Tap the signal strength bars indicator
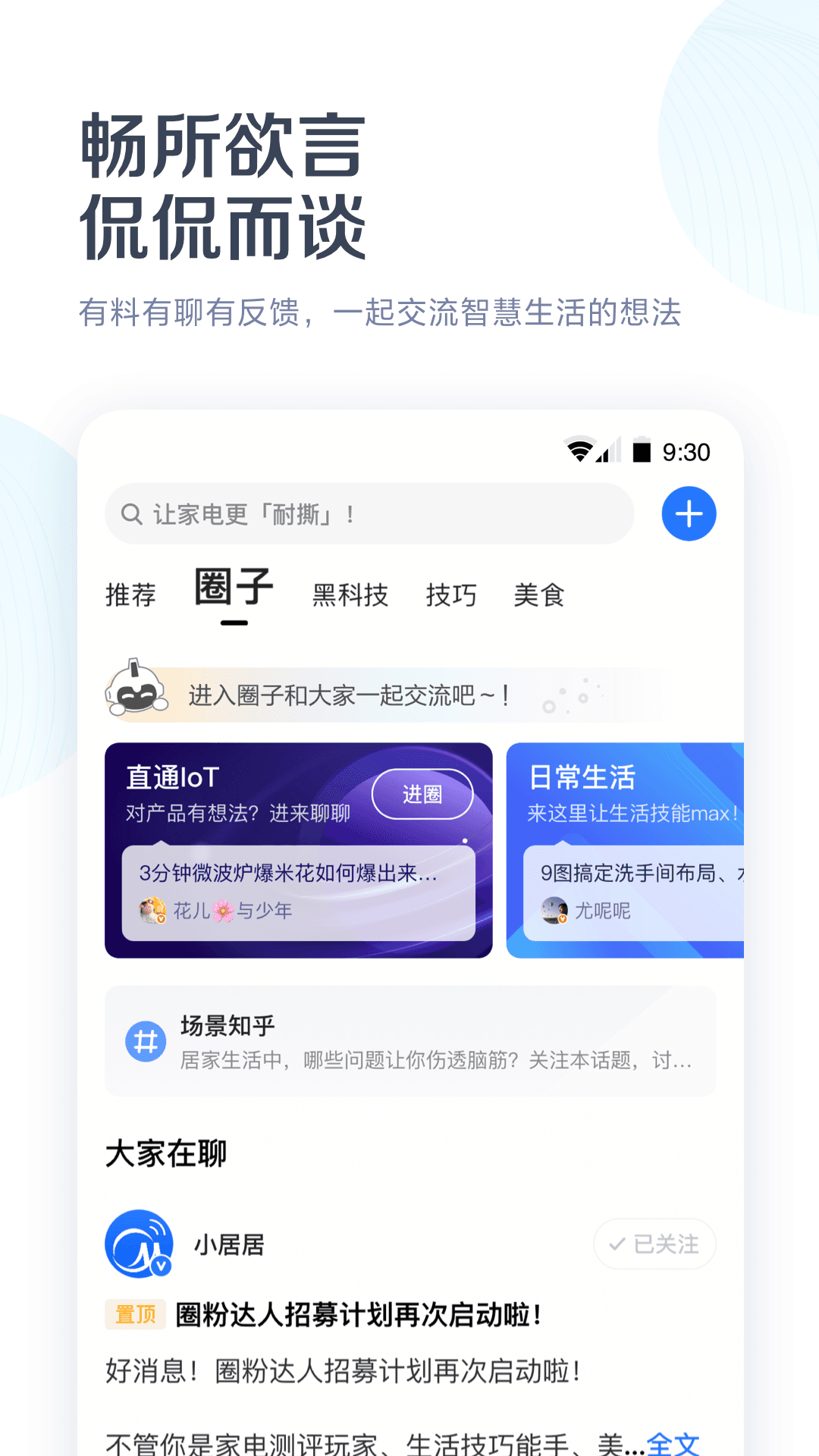The image size is (819, 1456). [x=608, y=450]
